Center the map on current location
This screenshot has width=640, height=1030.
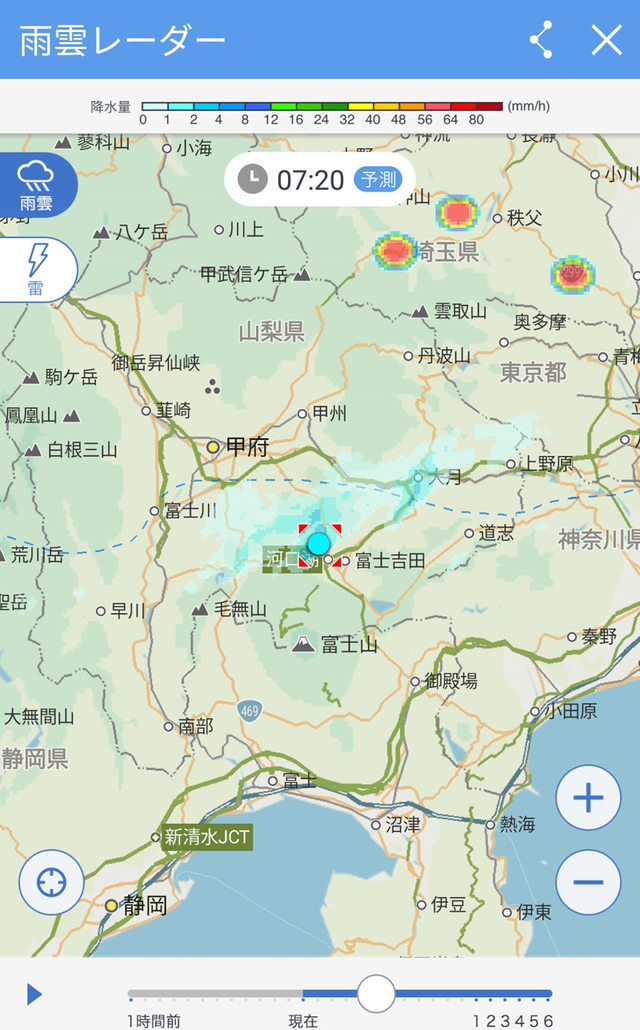click(x=51, y=882)
